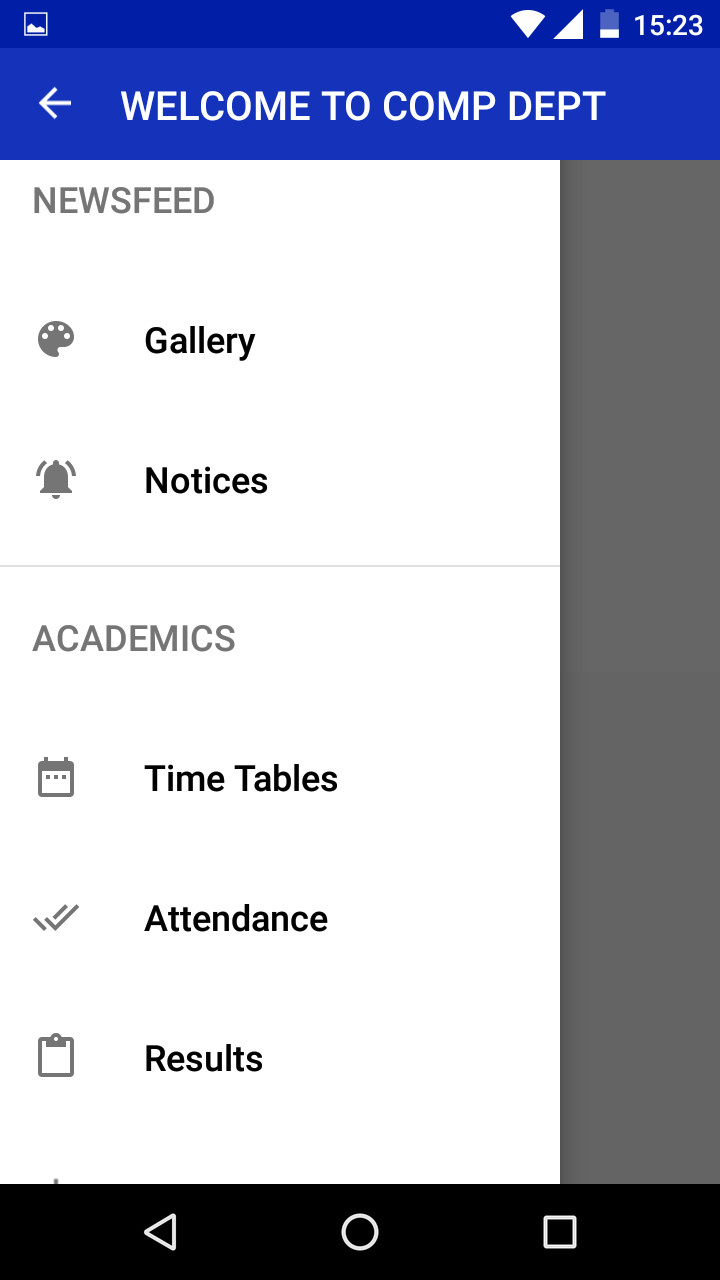Open Attendance from the Academics section
720x1280 pixels.
coord(236,918)
